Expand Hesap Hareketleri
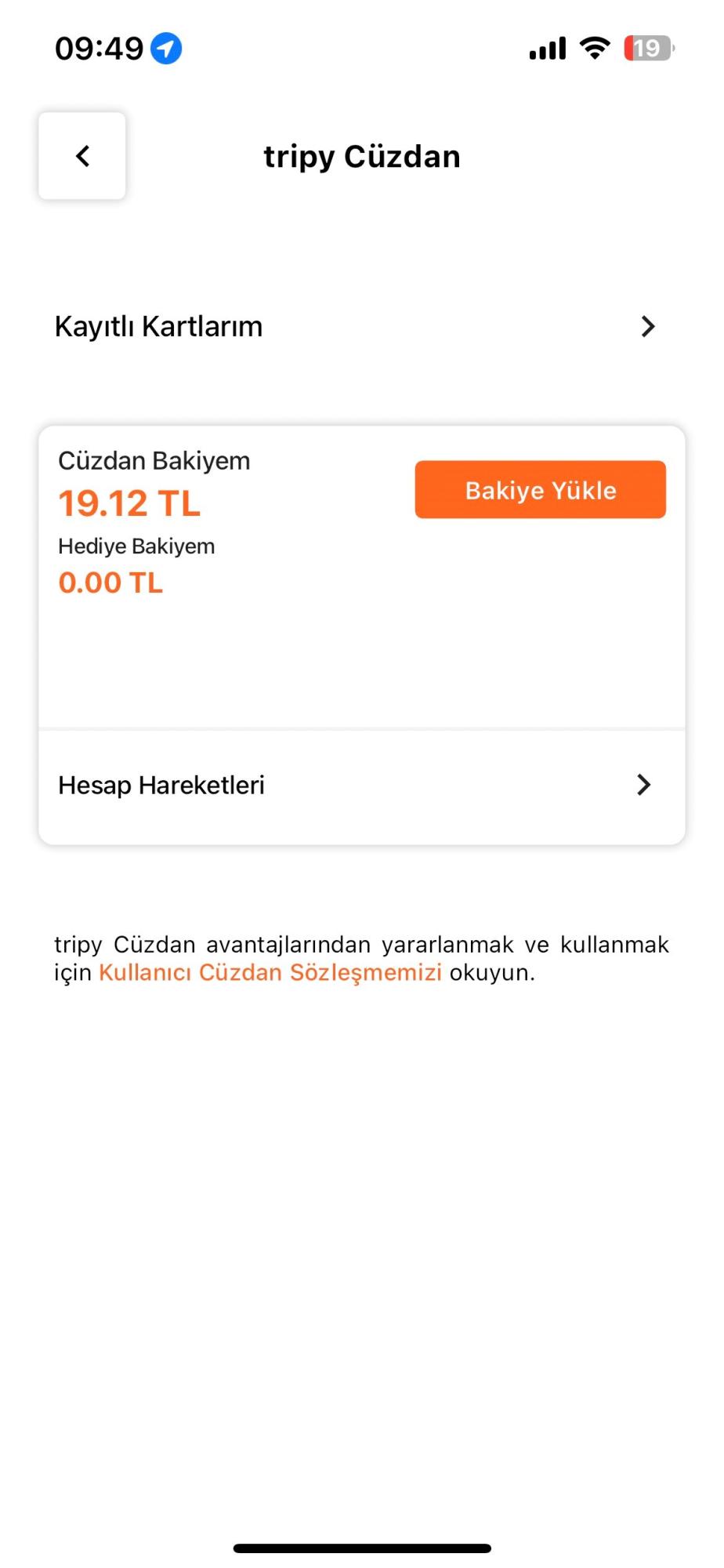 click(x=161, y=784)
